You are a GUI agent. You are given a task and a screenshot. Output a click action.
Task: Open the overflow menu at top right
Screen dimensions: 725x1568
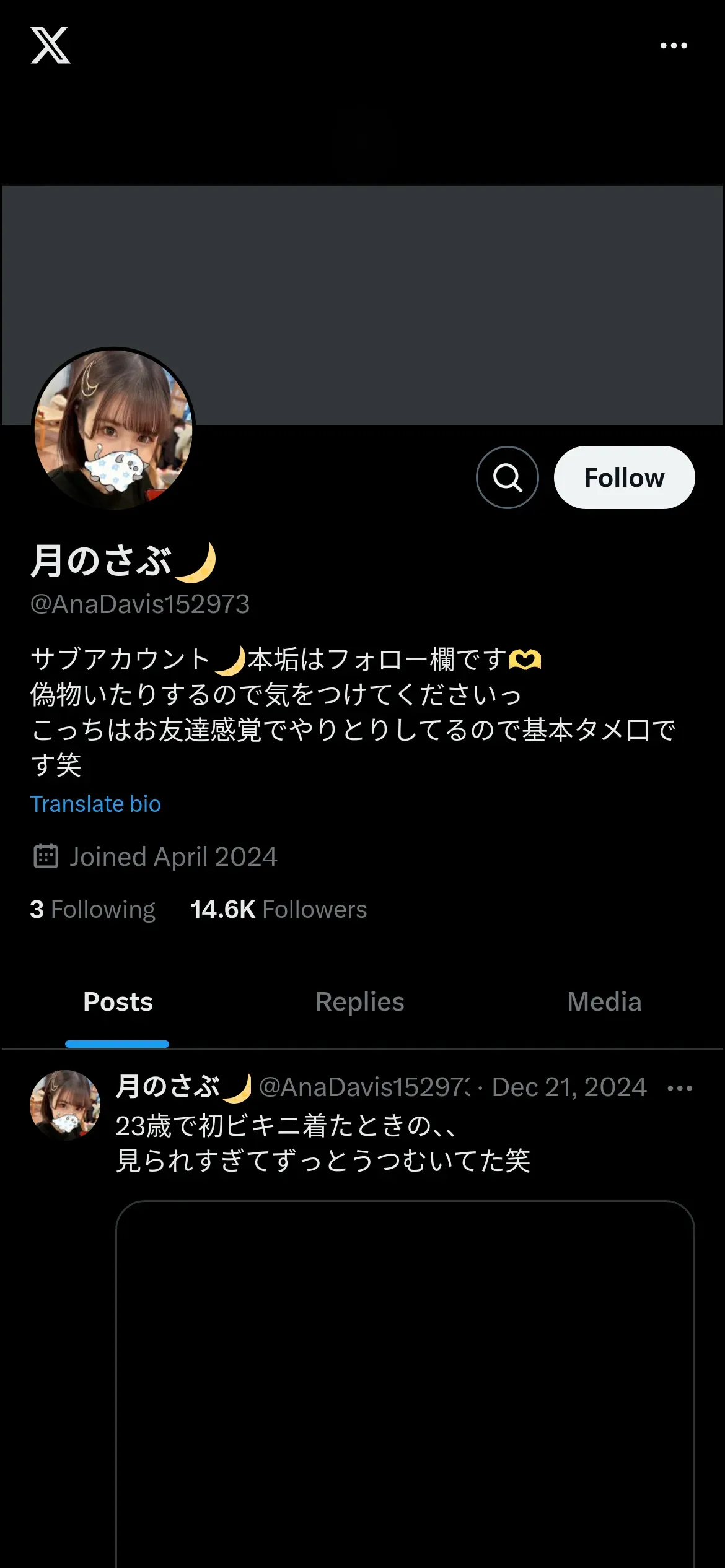pos(674,46)
